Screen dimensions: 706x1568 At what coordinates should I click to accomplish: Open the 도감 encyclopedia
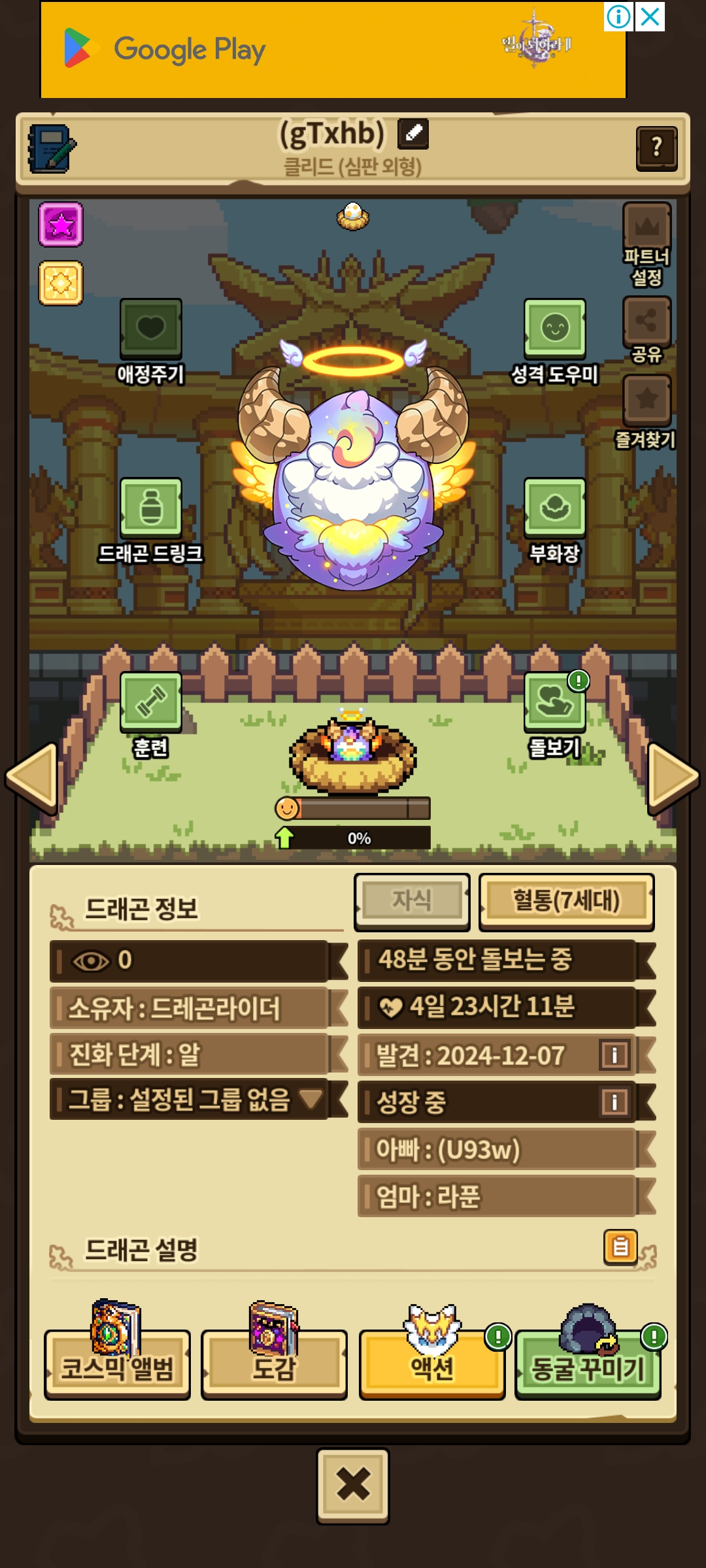(274, 1365)
